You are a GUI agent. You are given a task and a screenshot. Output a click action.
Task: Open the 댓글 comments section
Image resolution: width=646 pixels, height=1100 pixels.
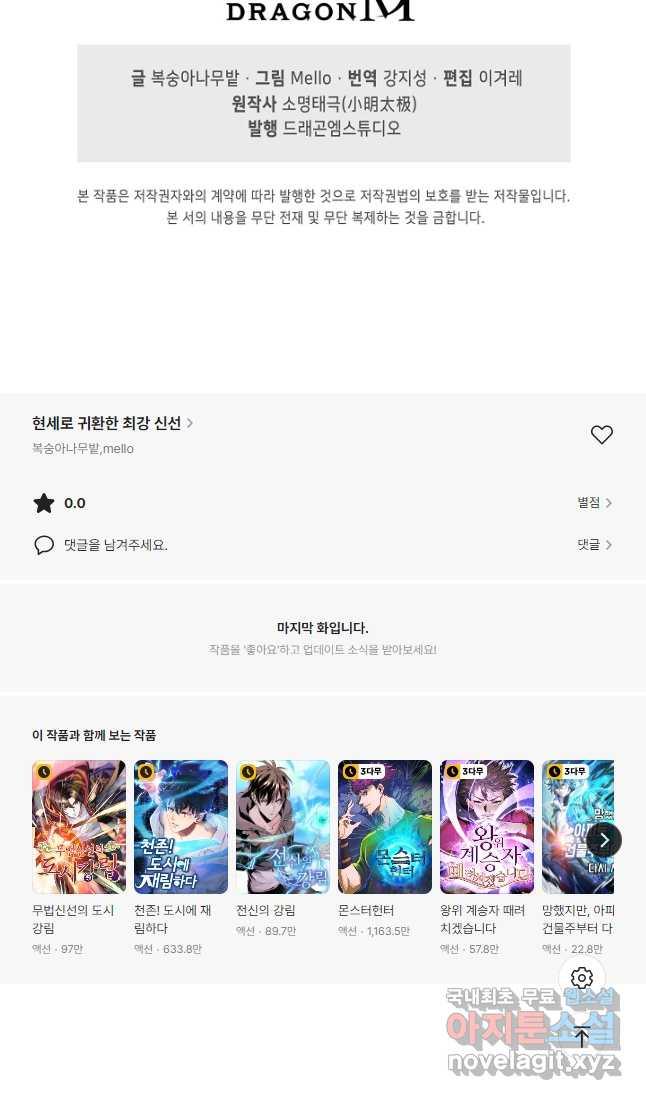tap(594, 545)
